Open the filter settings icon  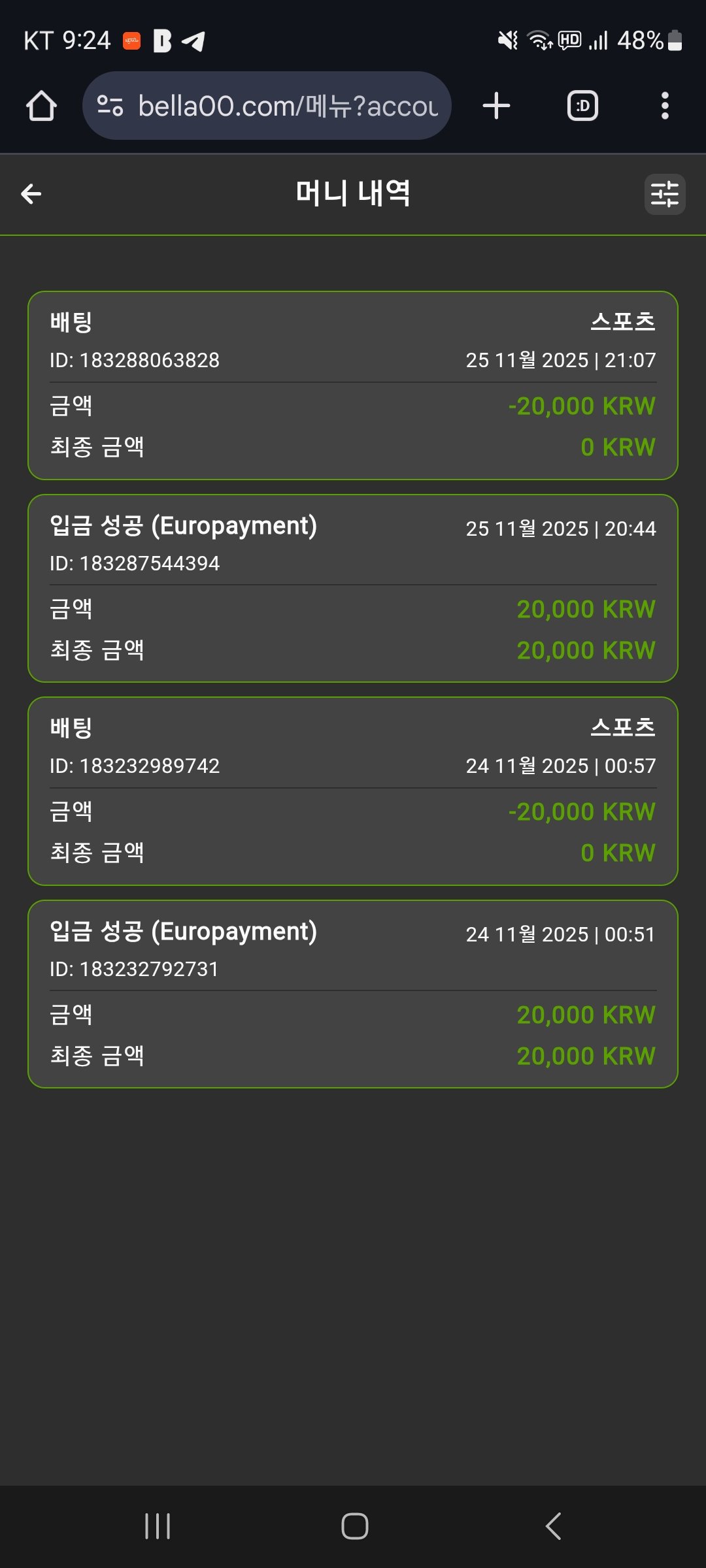click(664, 194)
